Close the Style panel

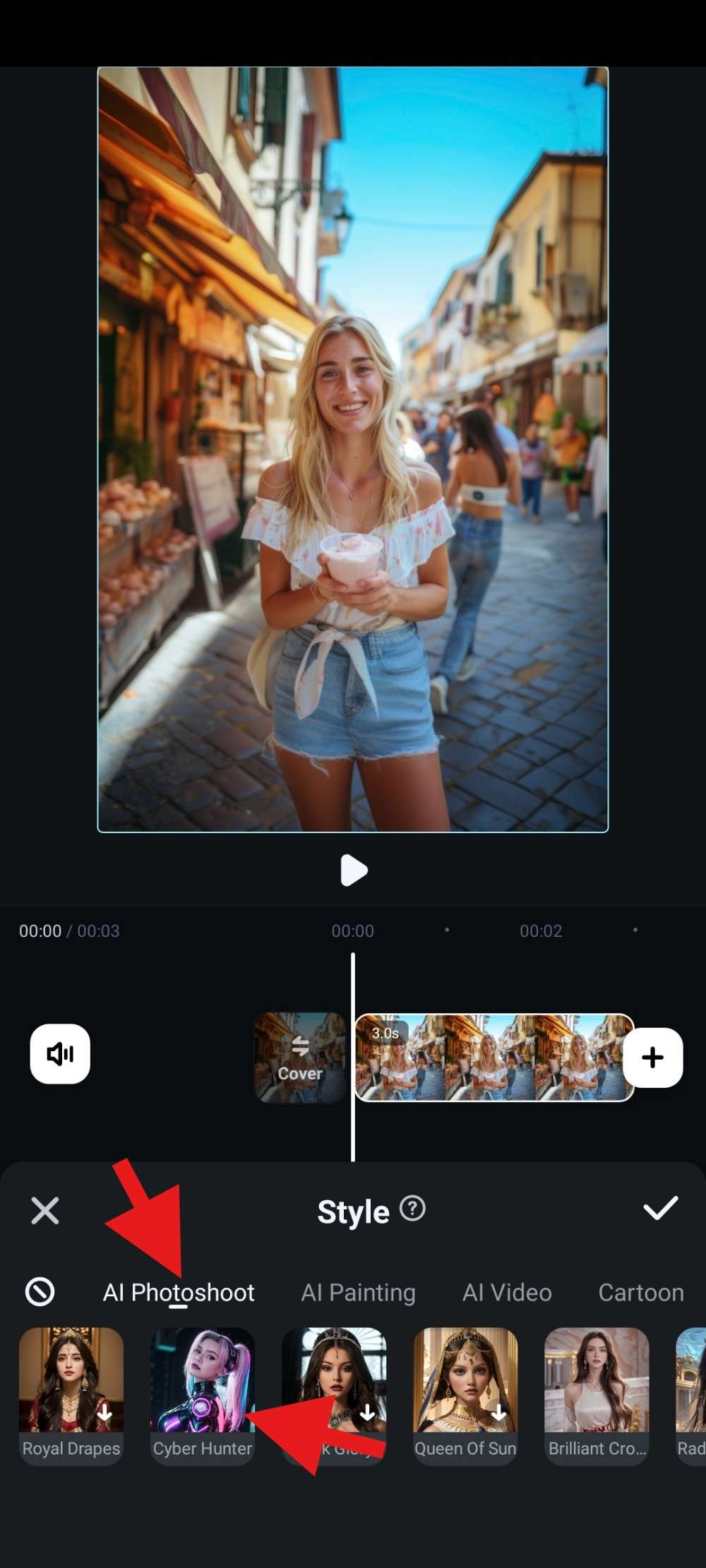click(45, 1211)
